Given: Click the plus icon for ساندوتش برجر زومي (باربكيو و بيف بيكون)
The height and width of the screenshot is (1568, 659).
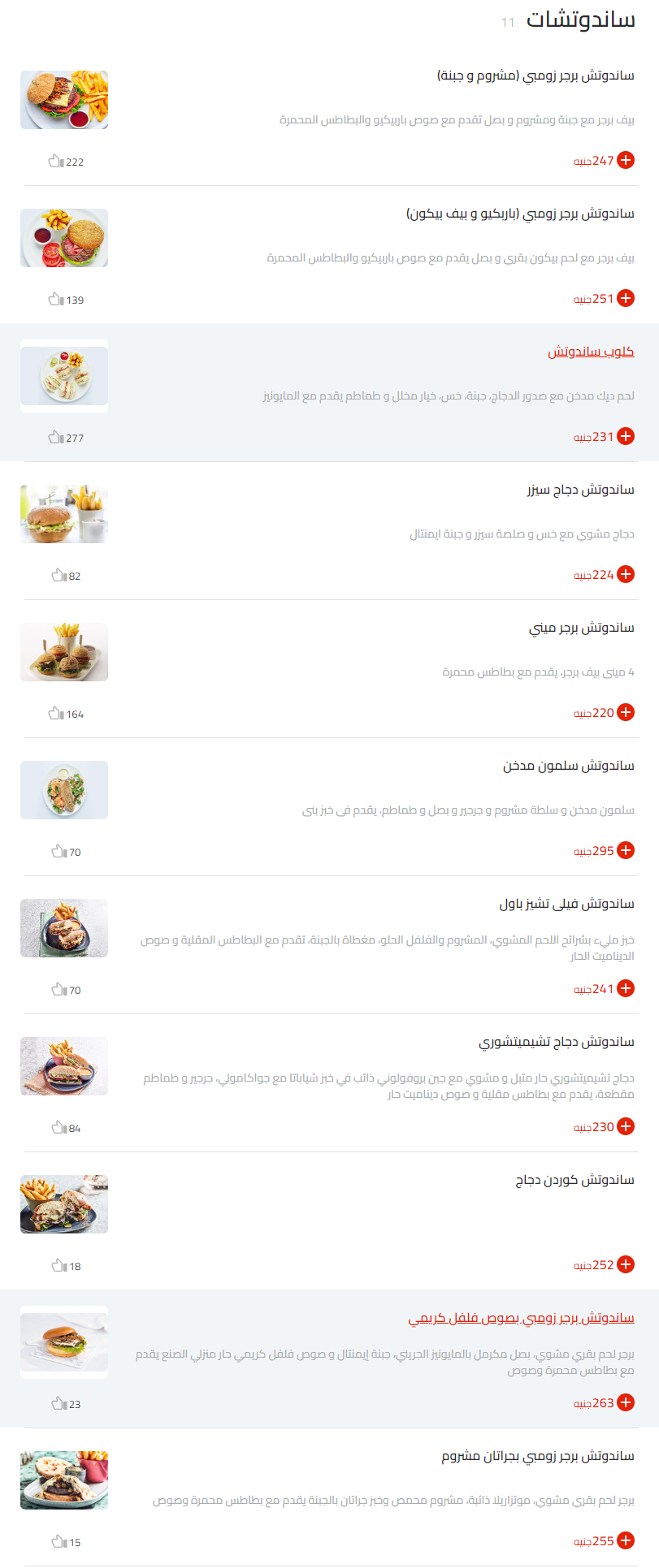Looking at the screenshot, I should tap(625, 298).
